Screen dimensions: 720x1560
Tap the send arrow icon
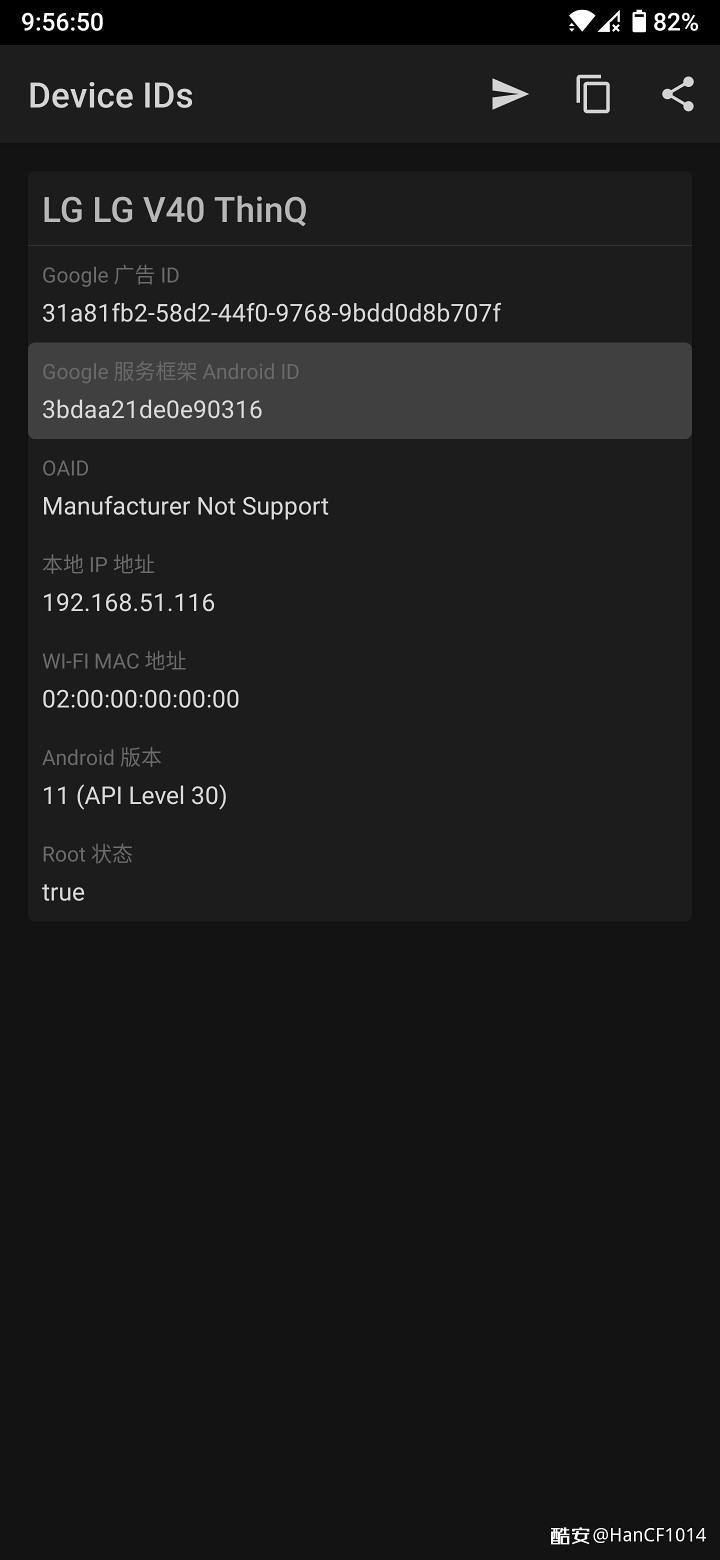click(509, 95)
